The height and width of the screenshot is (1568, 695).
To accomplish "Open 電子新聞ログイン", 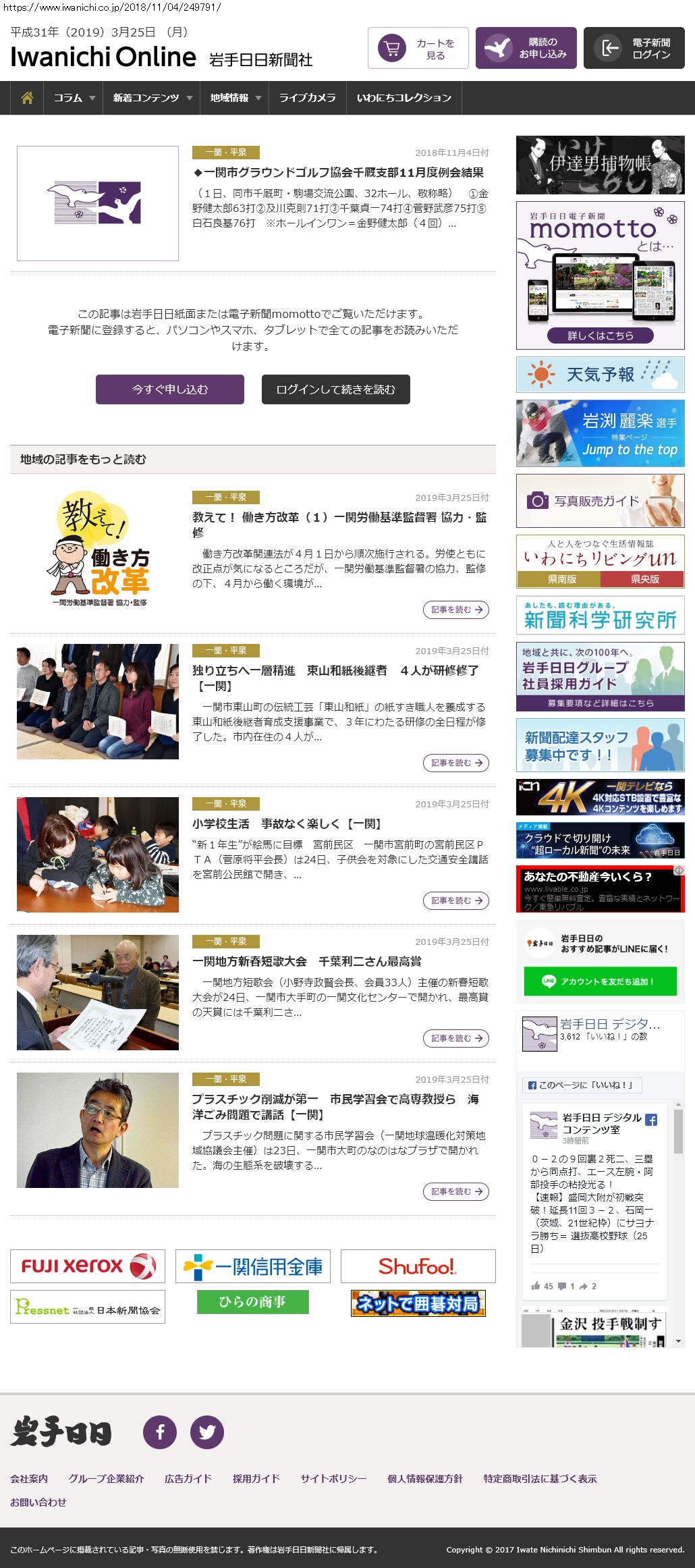I will 634,48.
